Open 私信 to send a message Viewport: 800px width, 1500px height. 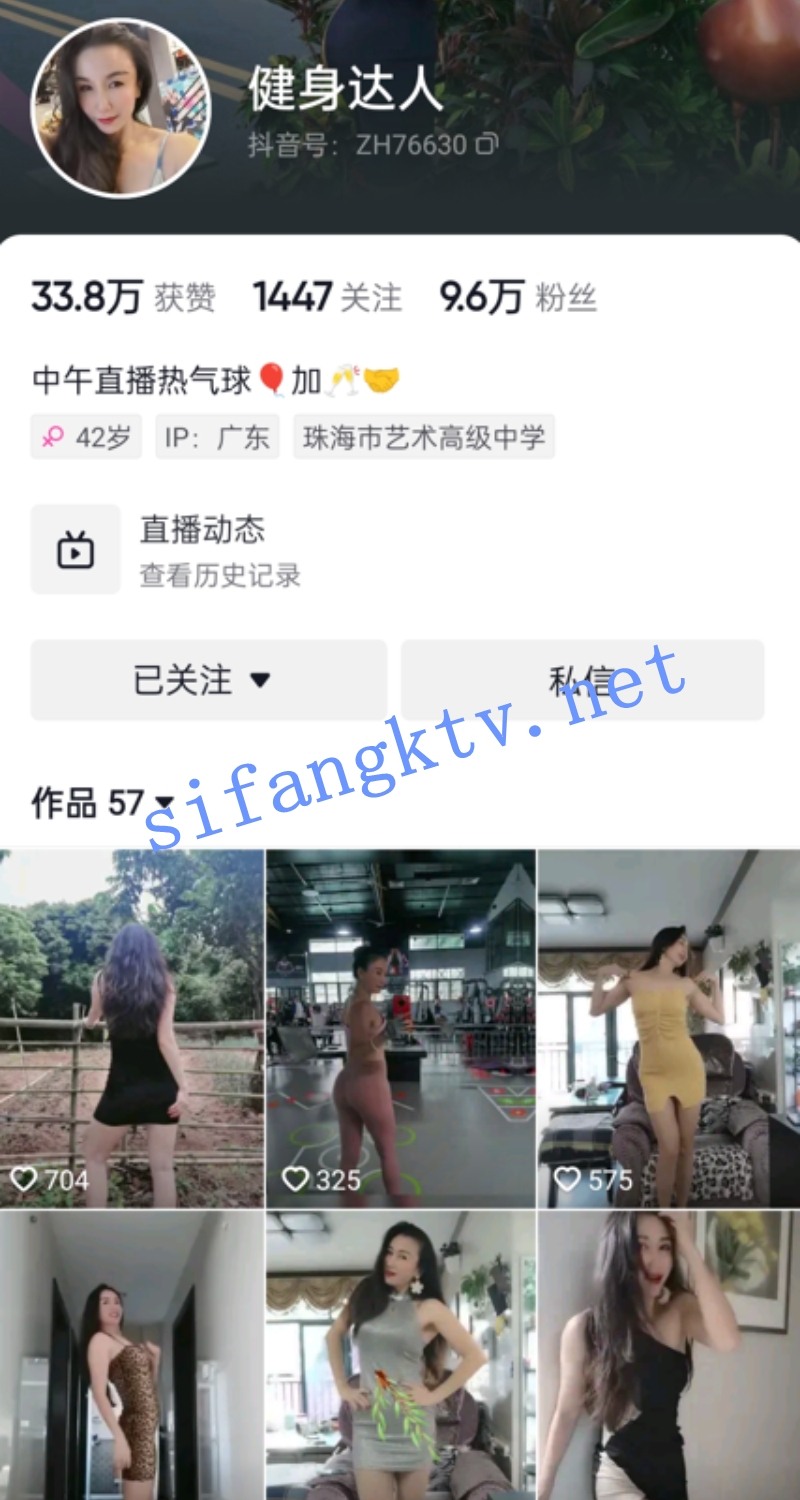(x=583, y=680)
